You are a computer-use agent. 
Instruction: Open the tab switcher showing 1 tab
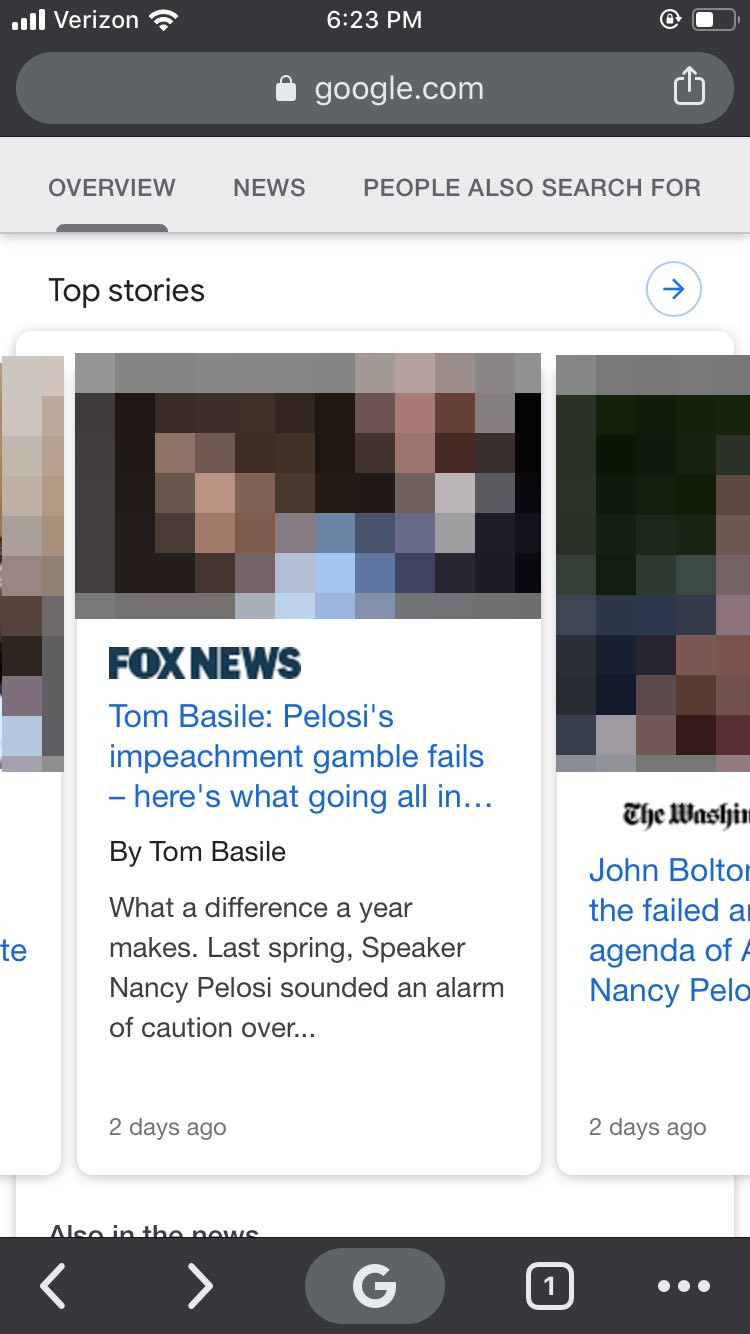click(549, 1286)
